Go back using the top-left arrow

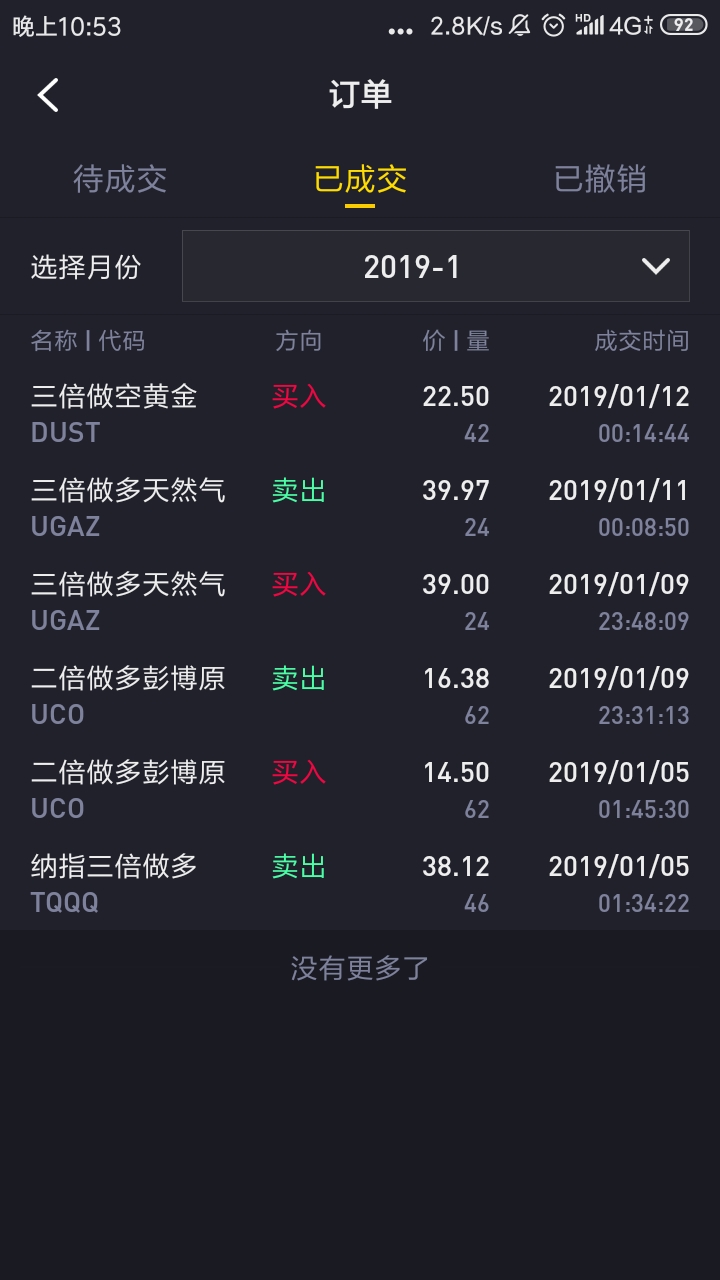[x=48, y=95]
